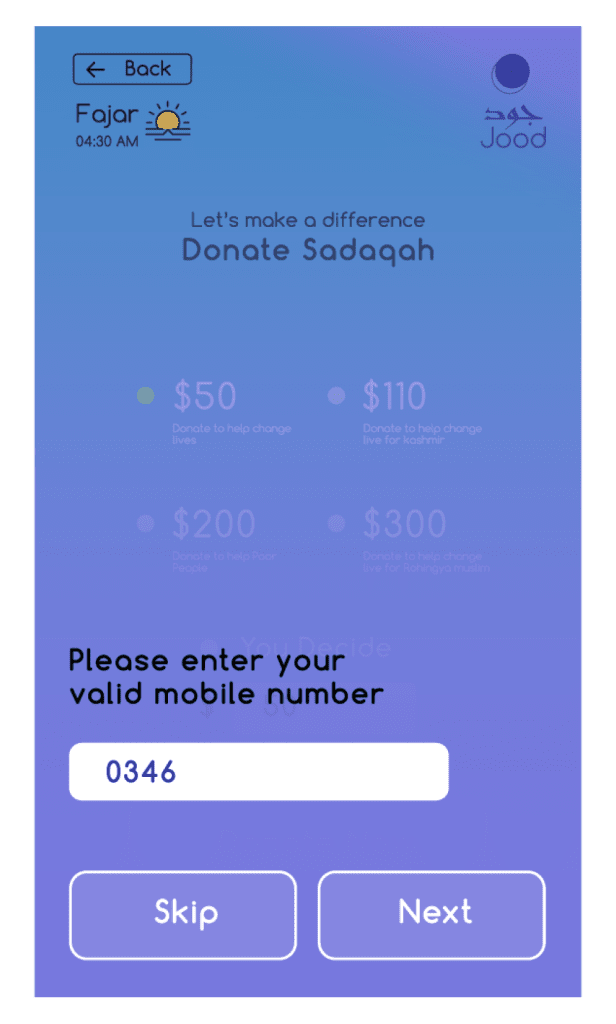Tap the mobile number input field
This screenshot has height=1024, width=616.
[x=258, y=771]
